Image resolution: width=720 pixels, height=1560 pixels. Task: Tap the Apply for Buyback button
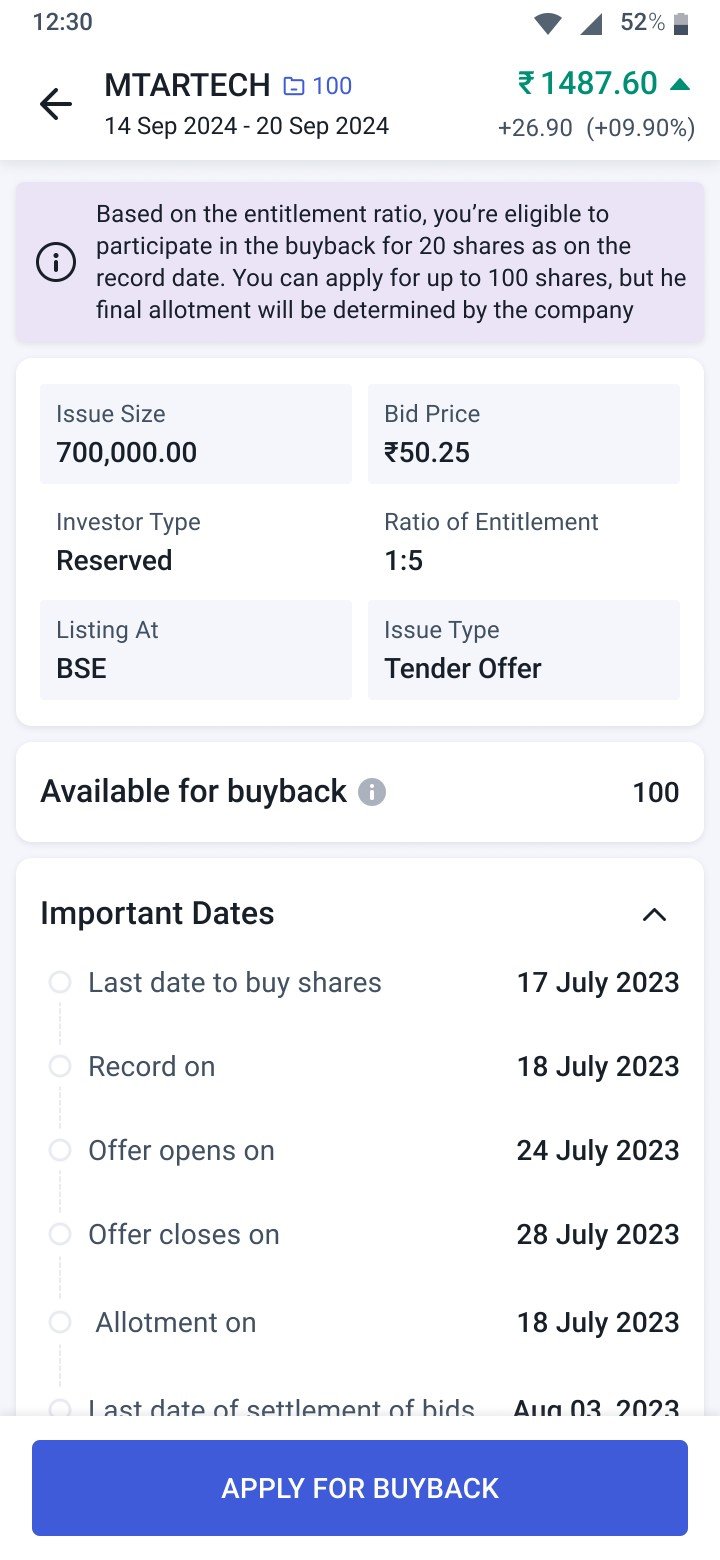click(360, 1488)
